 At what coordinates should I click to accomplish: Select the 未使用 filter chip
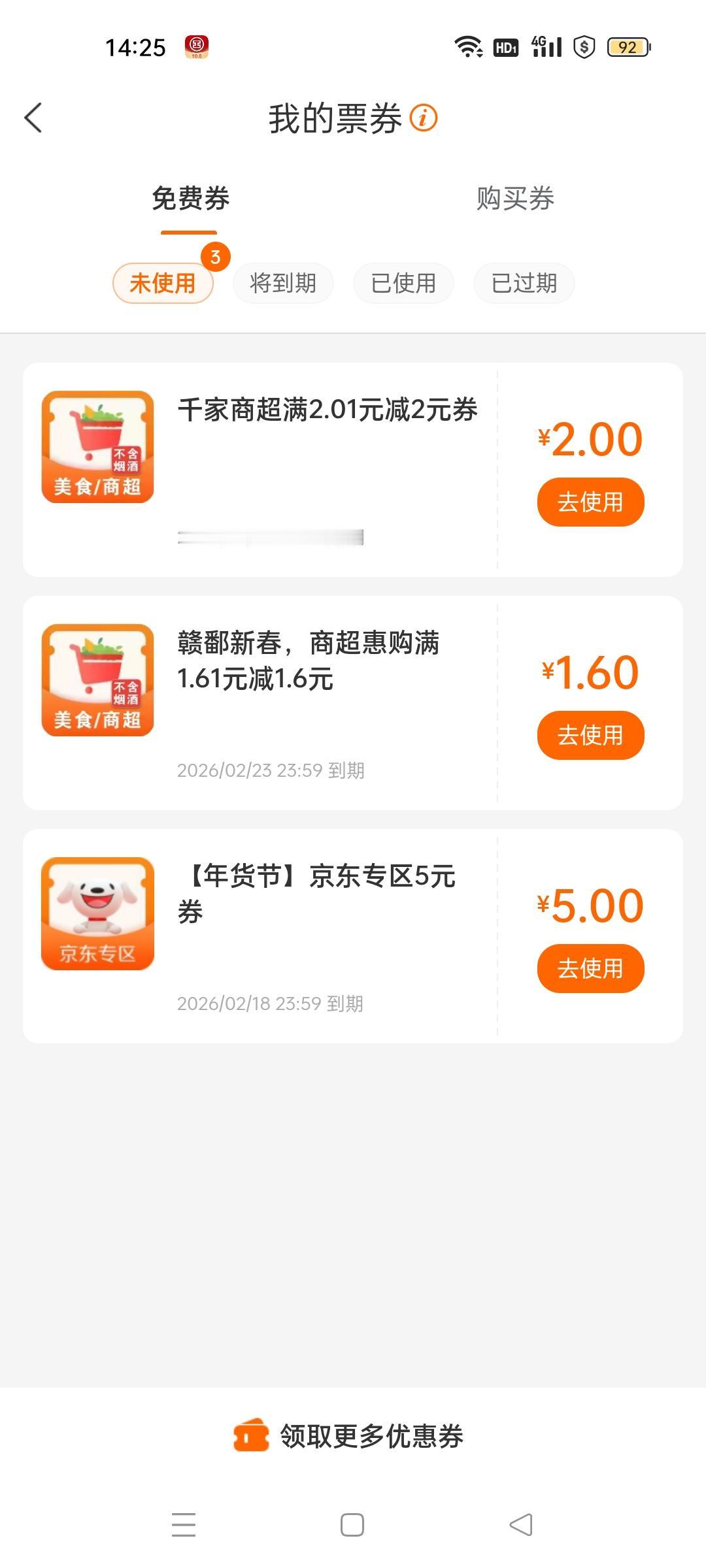click(163, 283)
